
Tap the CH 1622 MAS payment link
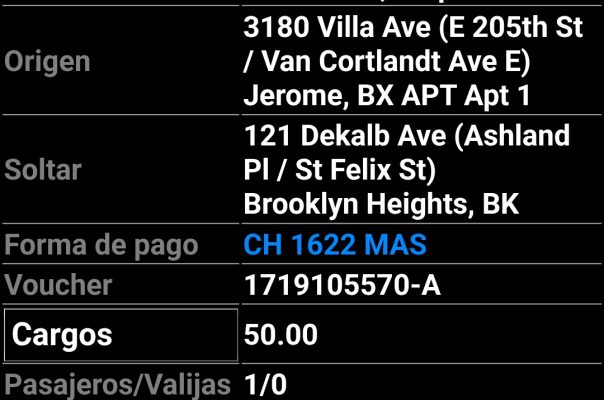(x=335, y=244)
